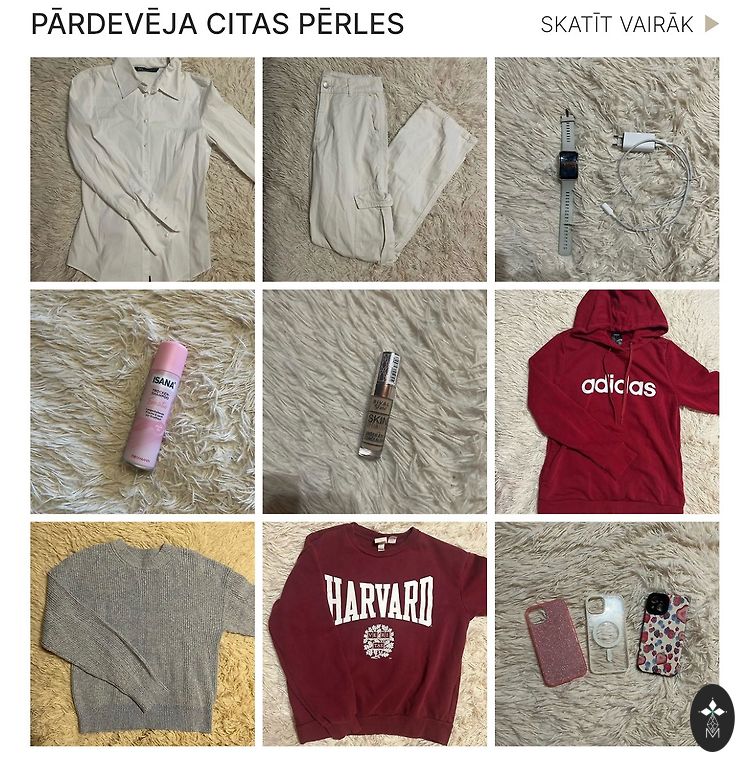Open the beige cargo pants listing
The height and width of the screenshot is (768, 751).
[374, 169]
